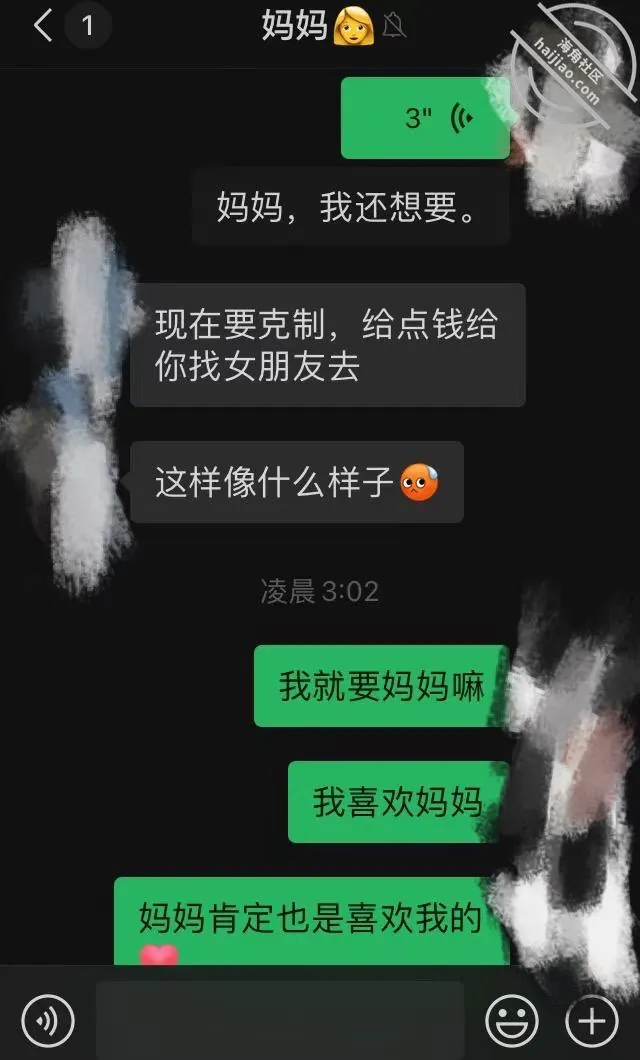Play the 3-second voice message
This screenshot has height=1060, width=640.
425,118
